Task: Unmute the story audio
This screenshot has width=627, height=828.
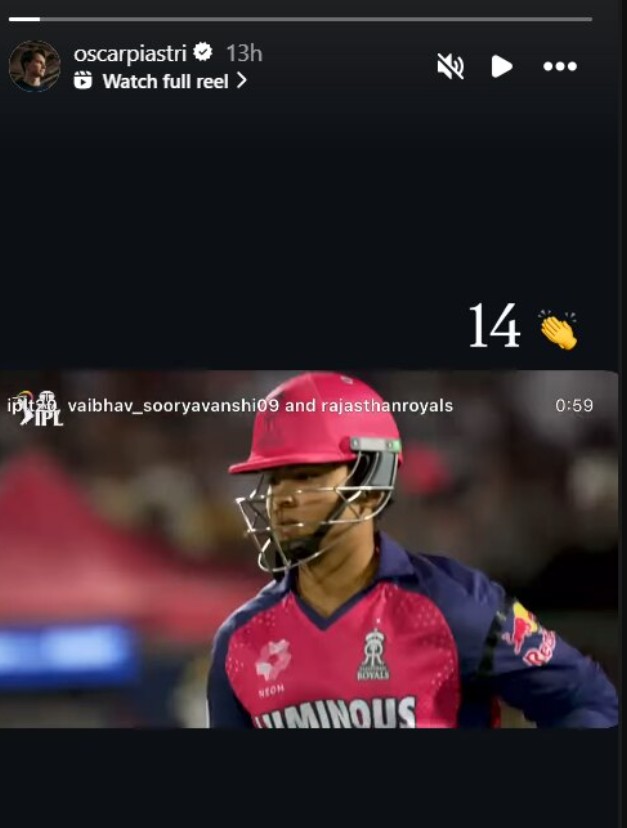Action: pos(450,66)
